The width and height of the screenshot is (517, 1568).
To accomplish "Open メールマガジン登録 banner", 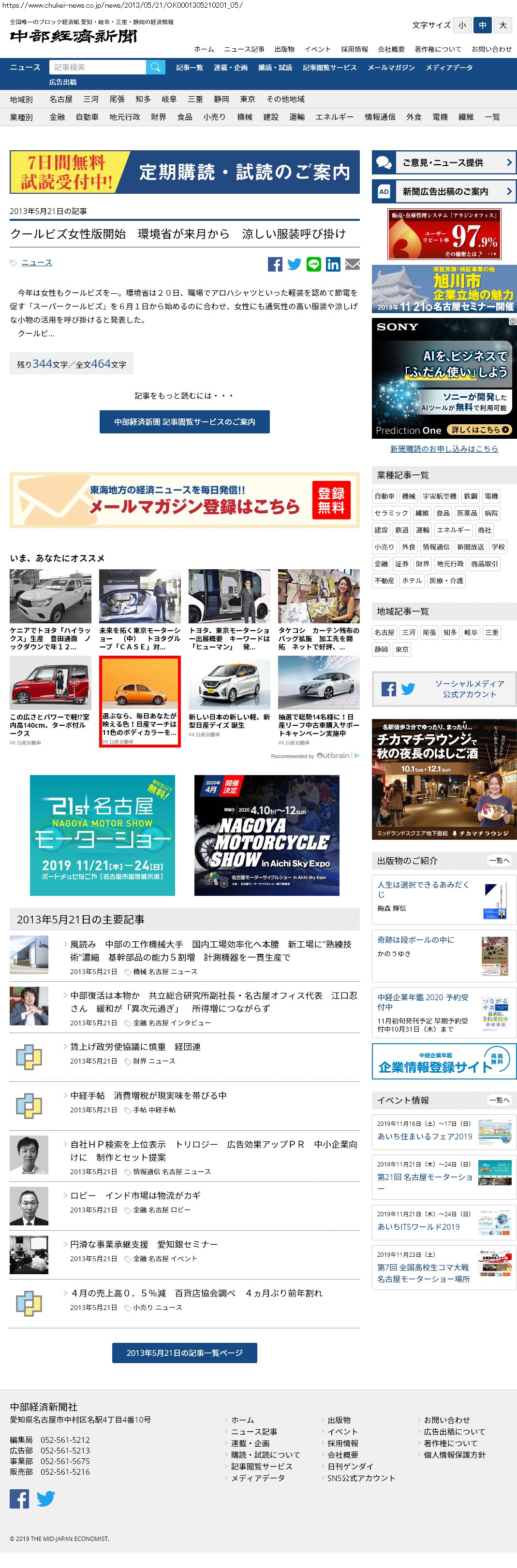I will [185, 500].
